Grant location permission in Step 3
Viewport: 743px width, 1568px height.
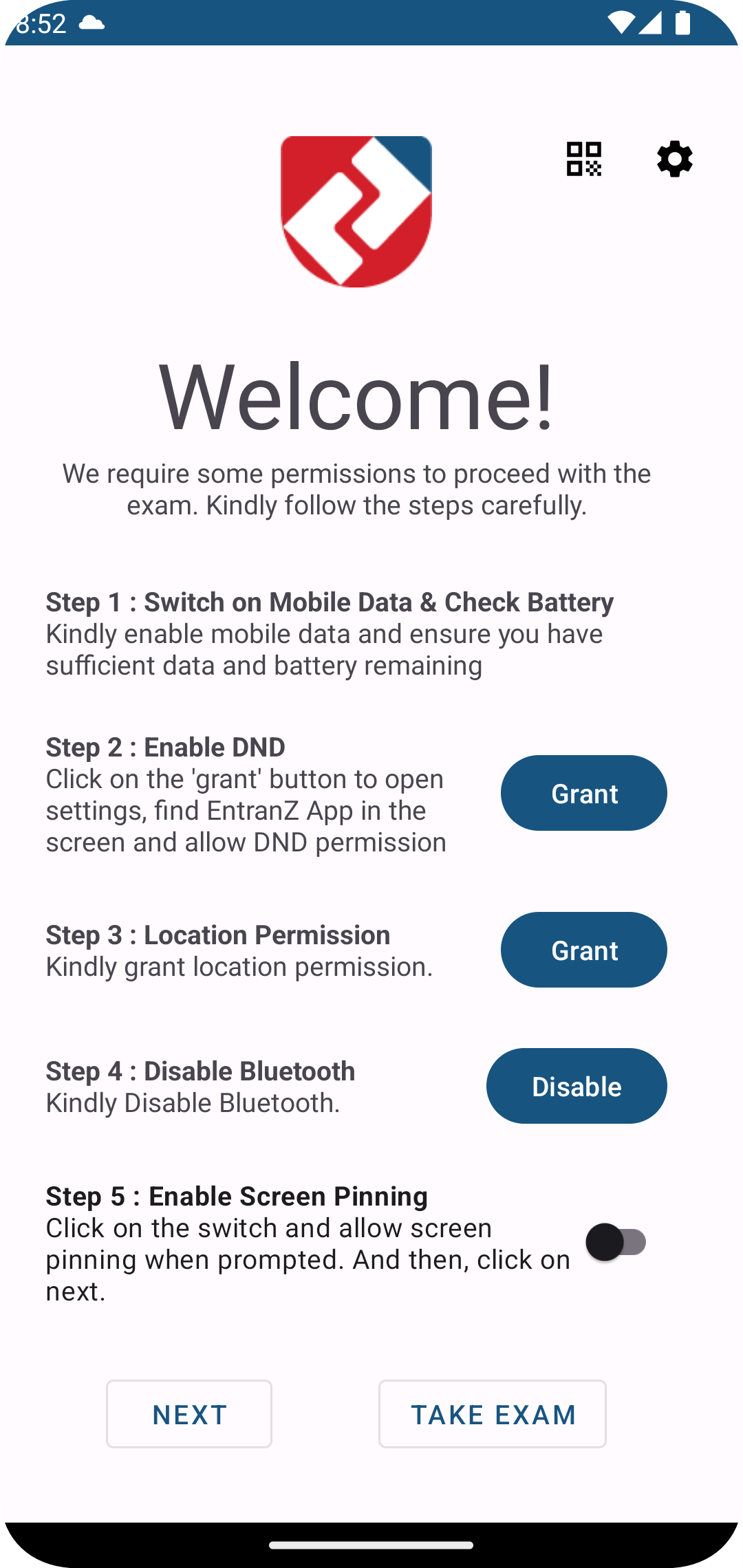(x=583, y=950)
